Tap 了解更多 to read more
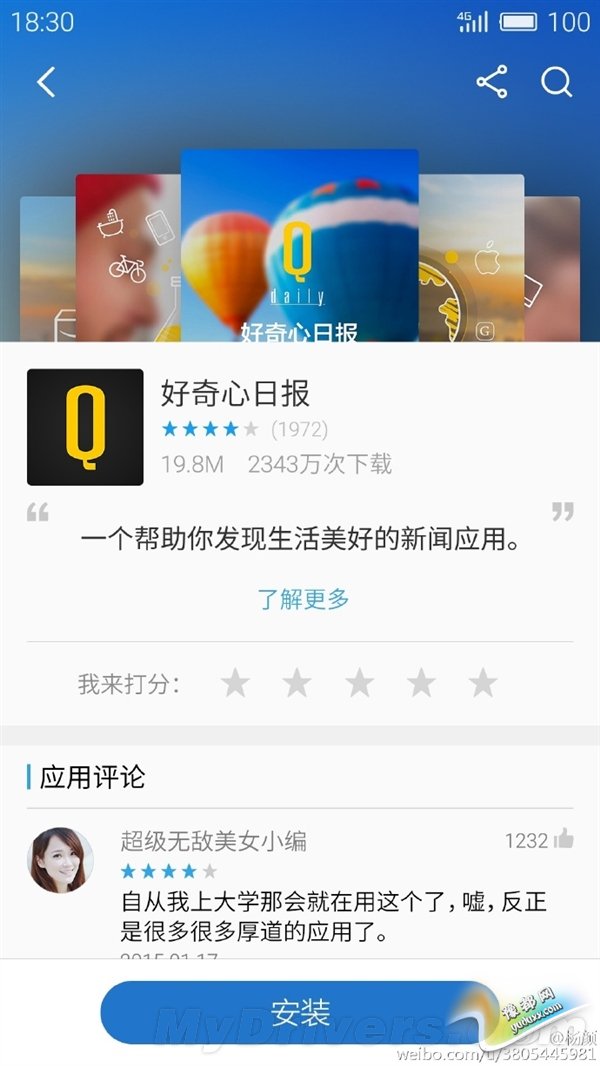600x1066 pixels. click(x=303, y=599)
